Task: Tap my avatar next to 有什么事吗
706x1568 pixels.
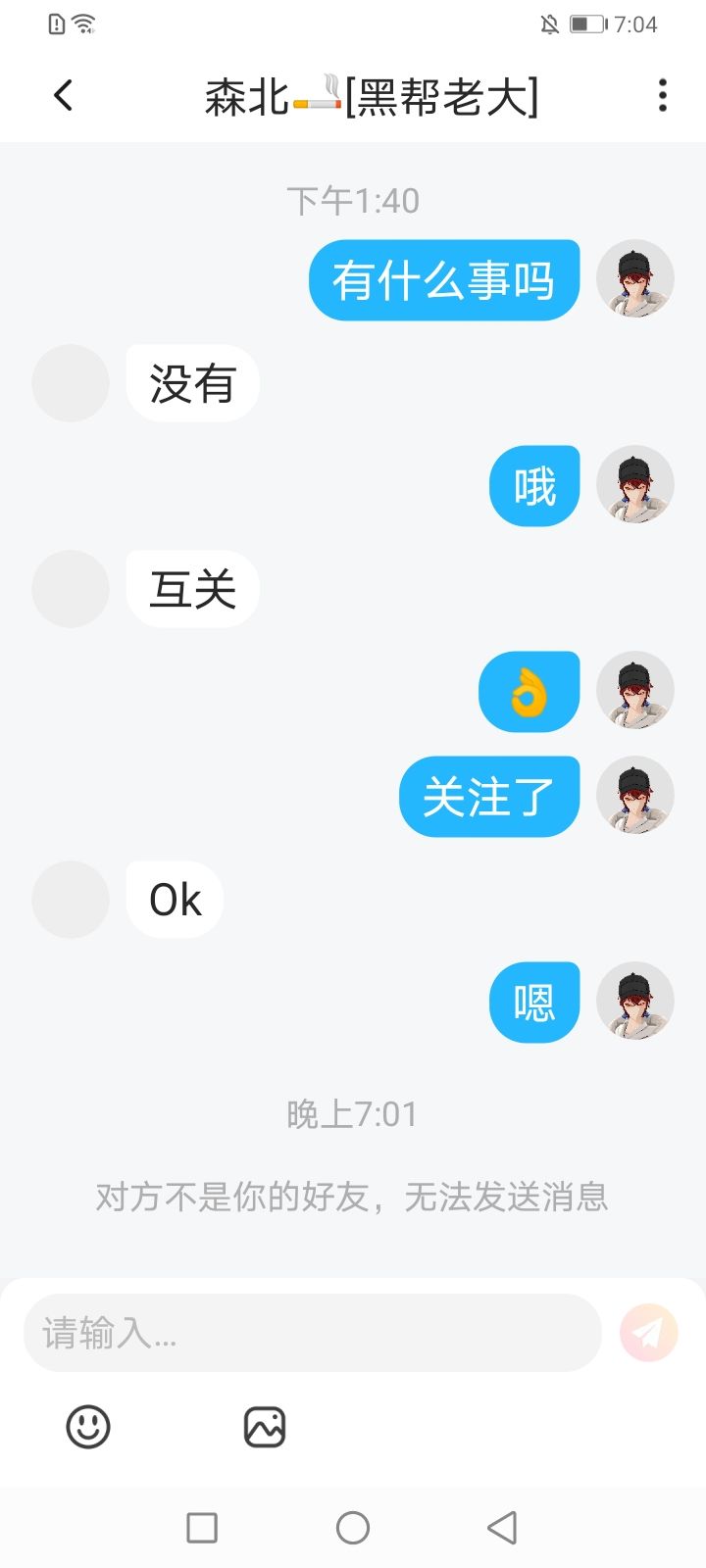Action: (635, 279)
